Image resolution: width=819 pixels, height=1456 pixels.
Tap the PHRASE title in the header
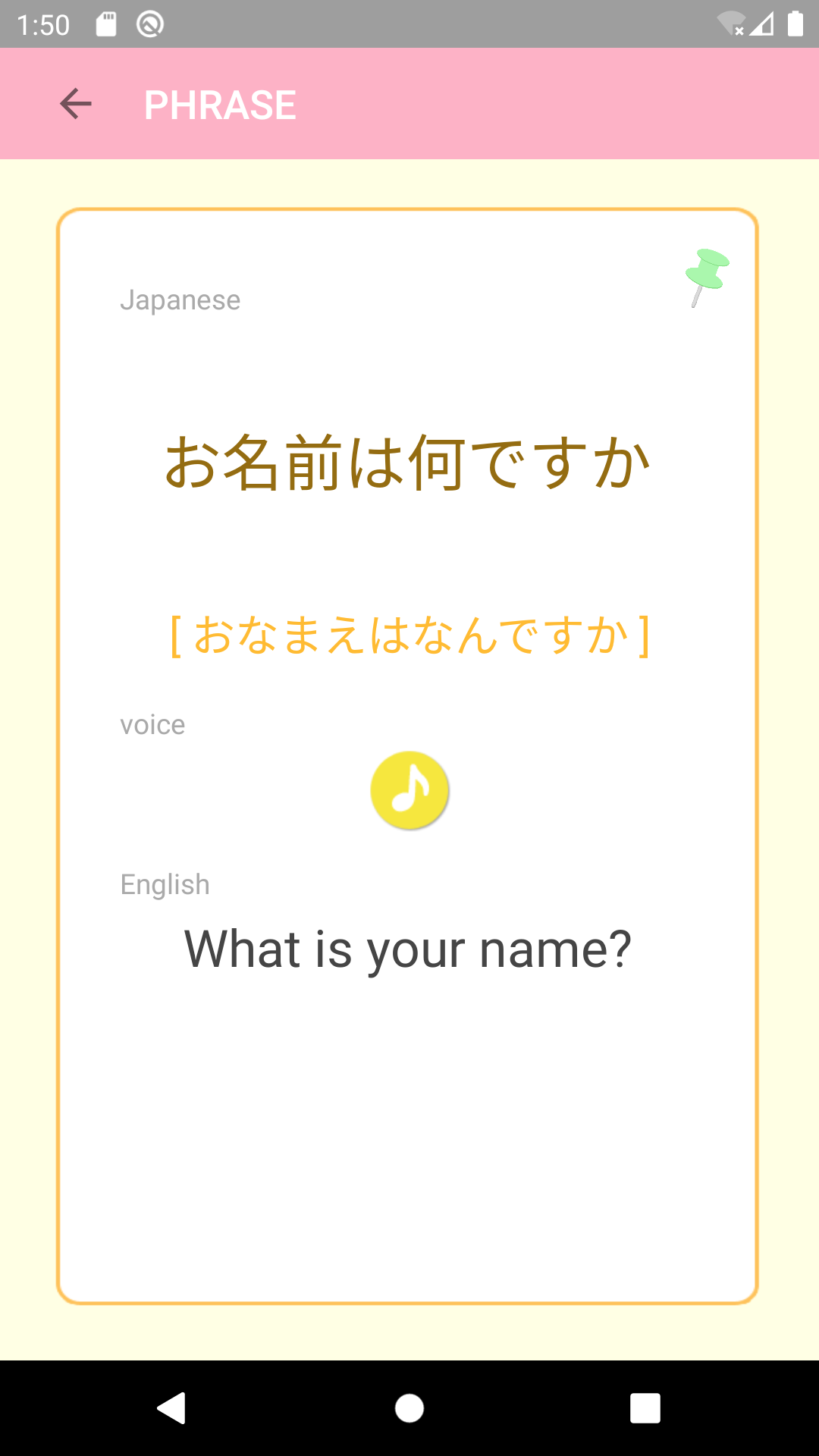tap(221, 103)
